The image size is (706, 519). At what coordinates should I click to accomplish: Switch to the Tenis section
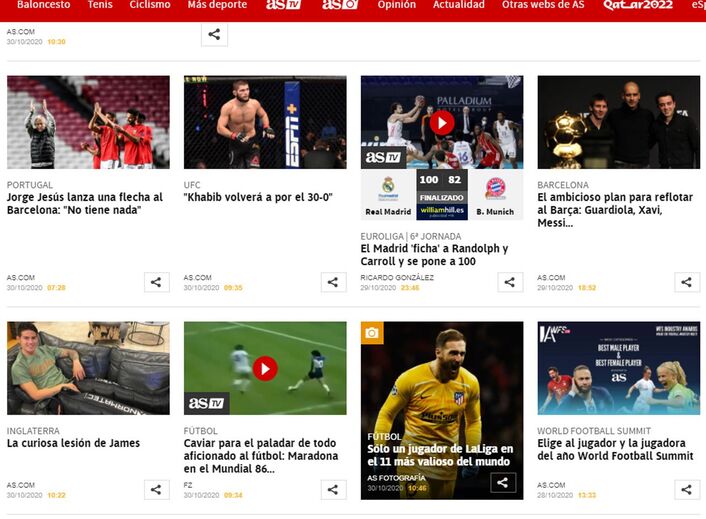click(100, 5)
